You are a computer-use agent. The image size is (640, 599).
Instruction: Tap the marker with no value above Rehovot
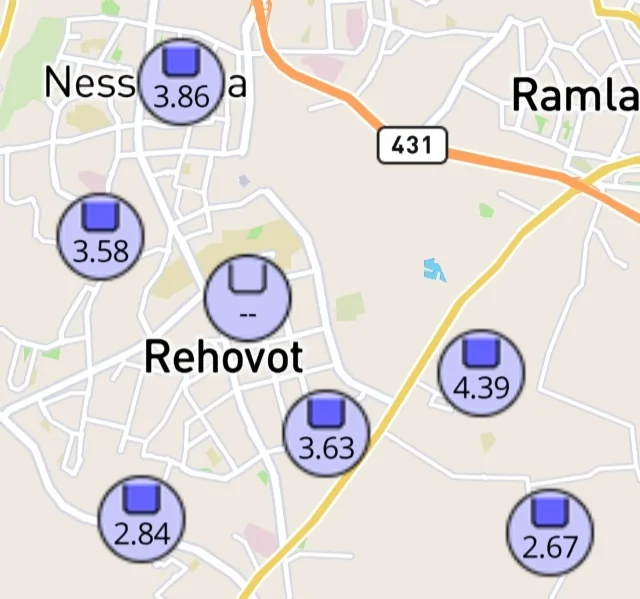click(x=247, y=297)
